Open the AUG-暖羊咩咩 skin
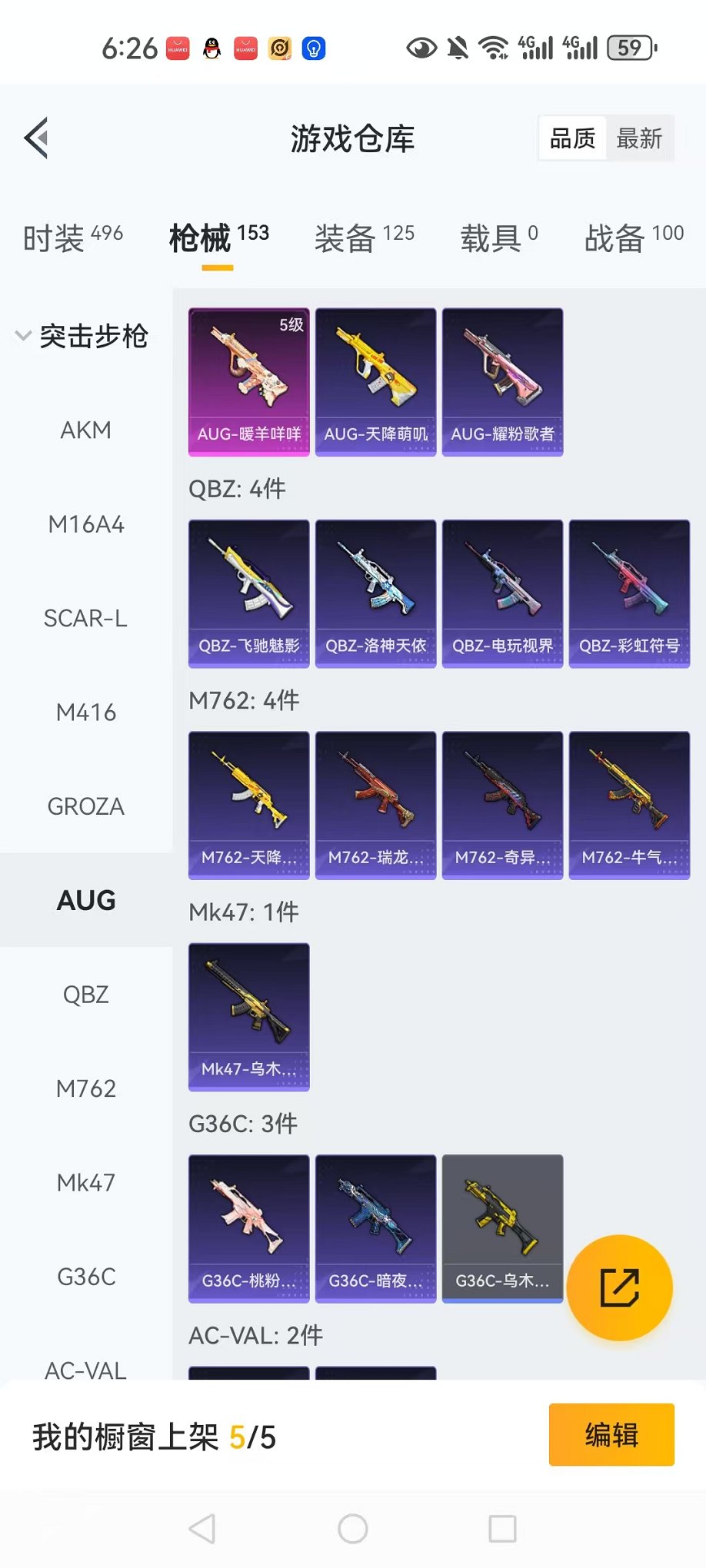Screen dimensions: 706x1568 click(248, 382)
